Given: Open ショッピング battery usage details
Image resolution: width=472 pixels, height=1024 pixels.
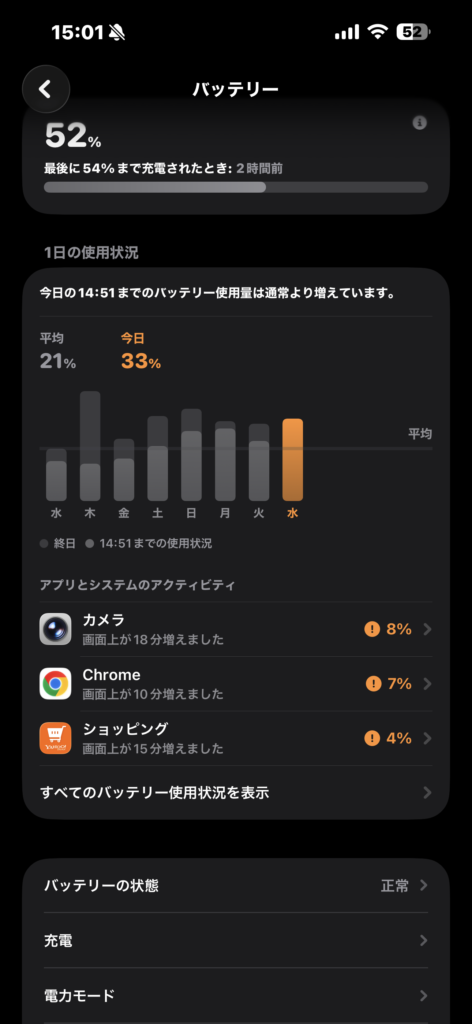Looking at the screenshot, I should [236, 739].
